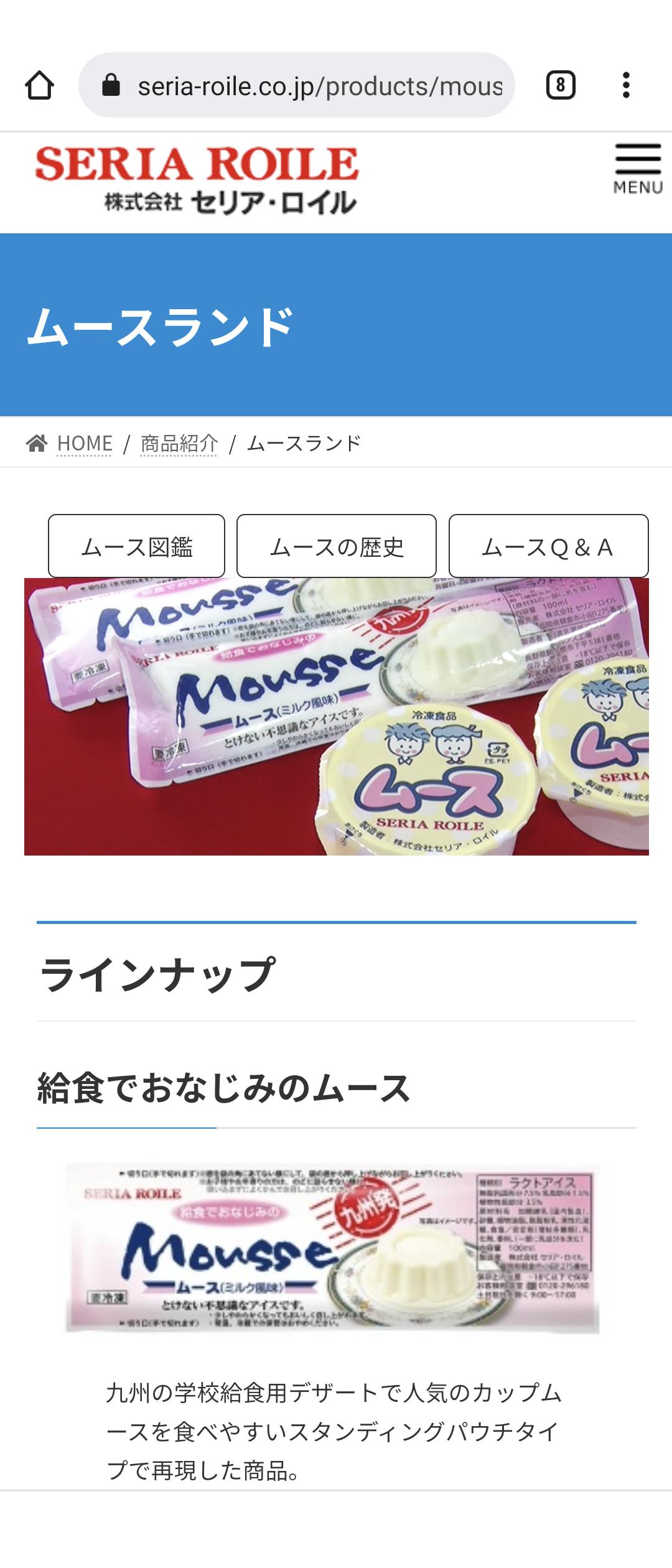Open the ムースの歴史 page
Viewport: 672px width, 1568px height.
(x=337, y=546)
